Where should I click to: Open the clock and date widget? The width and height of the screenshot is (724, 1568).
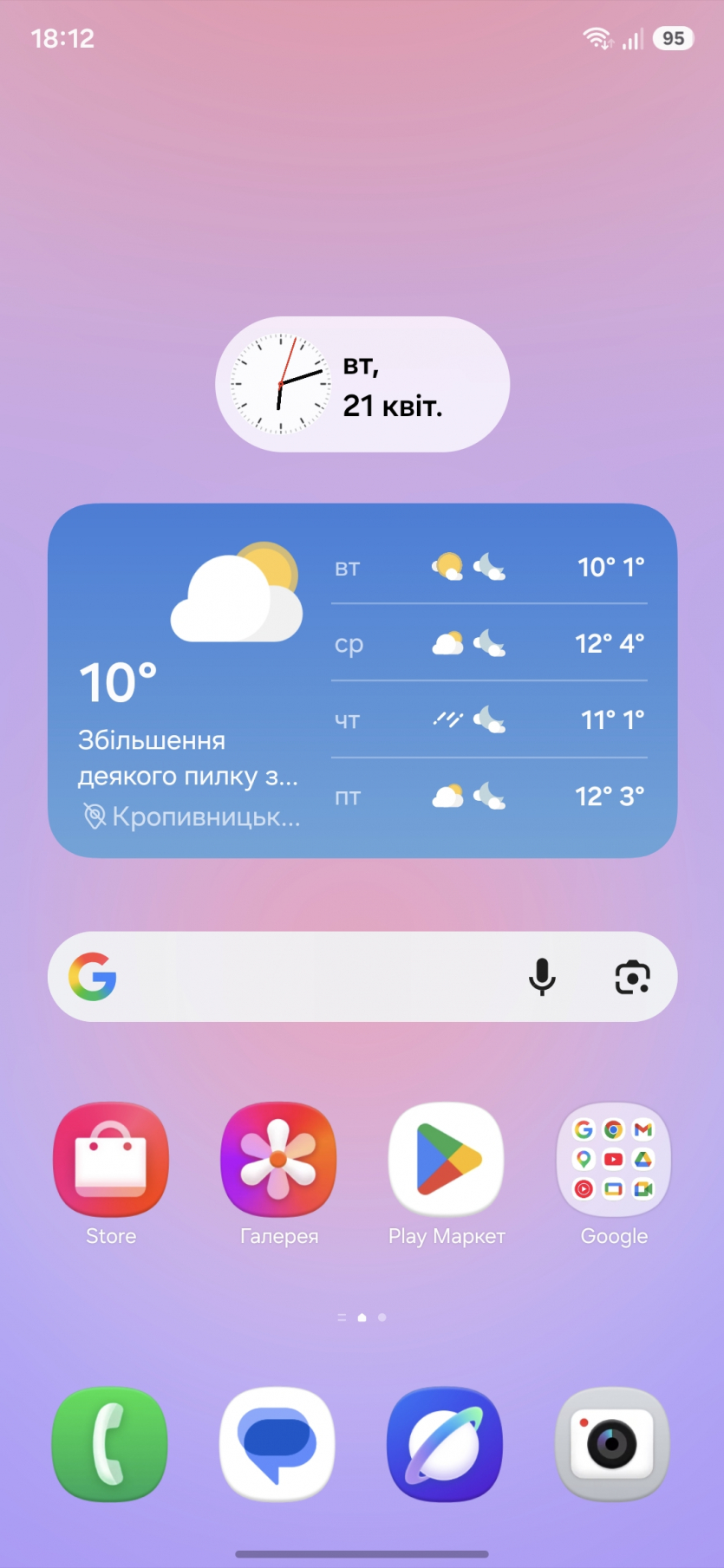[x=362, y=384]
